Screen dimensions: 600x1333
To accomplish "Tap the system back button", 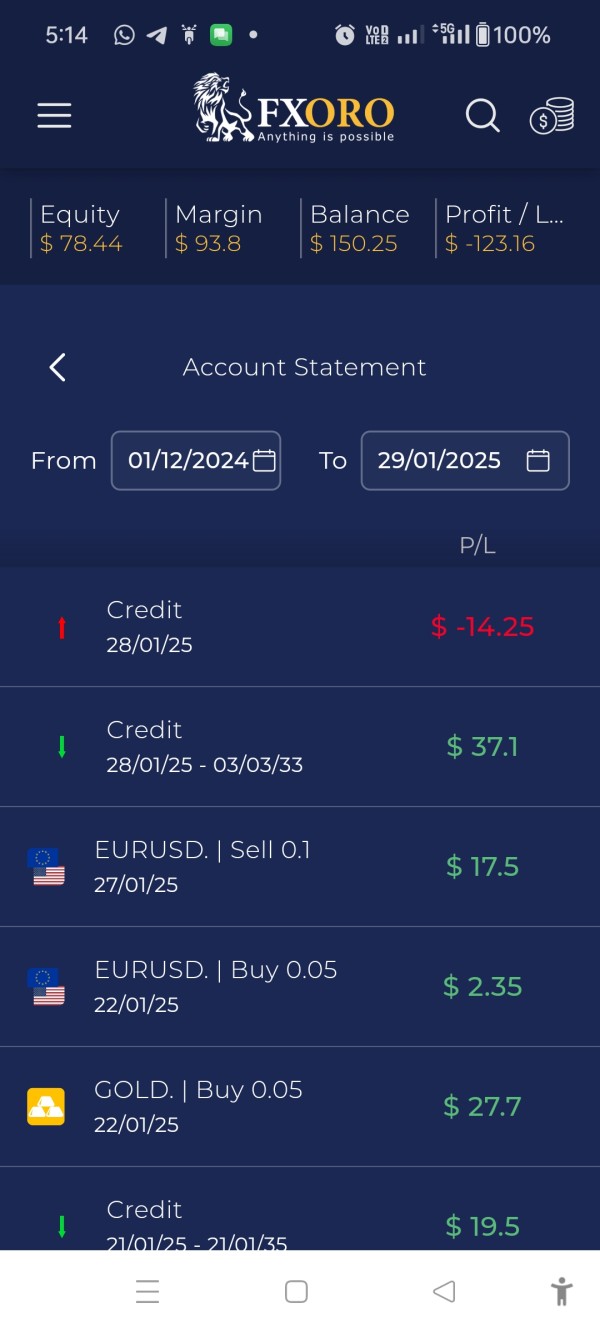I will click(x=444, y=1291).
